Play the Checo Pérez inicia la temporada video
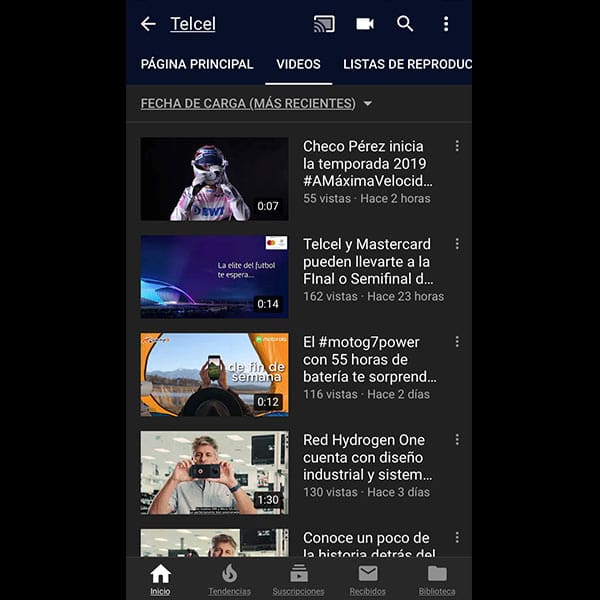Screen dimensions: 600x600 (214, 179)
